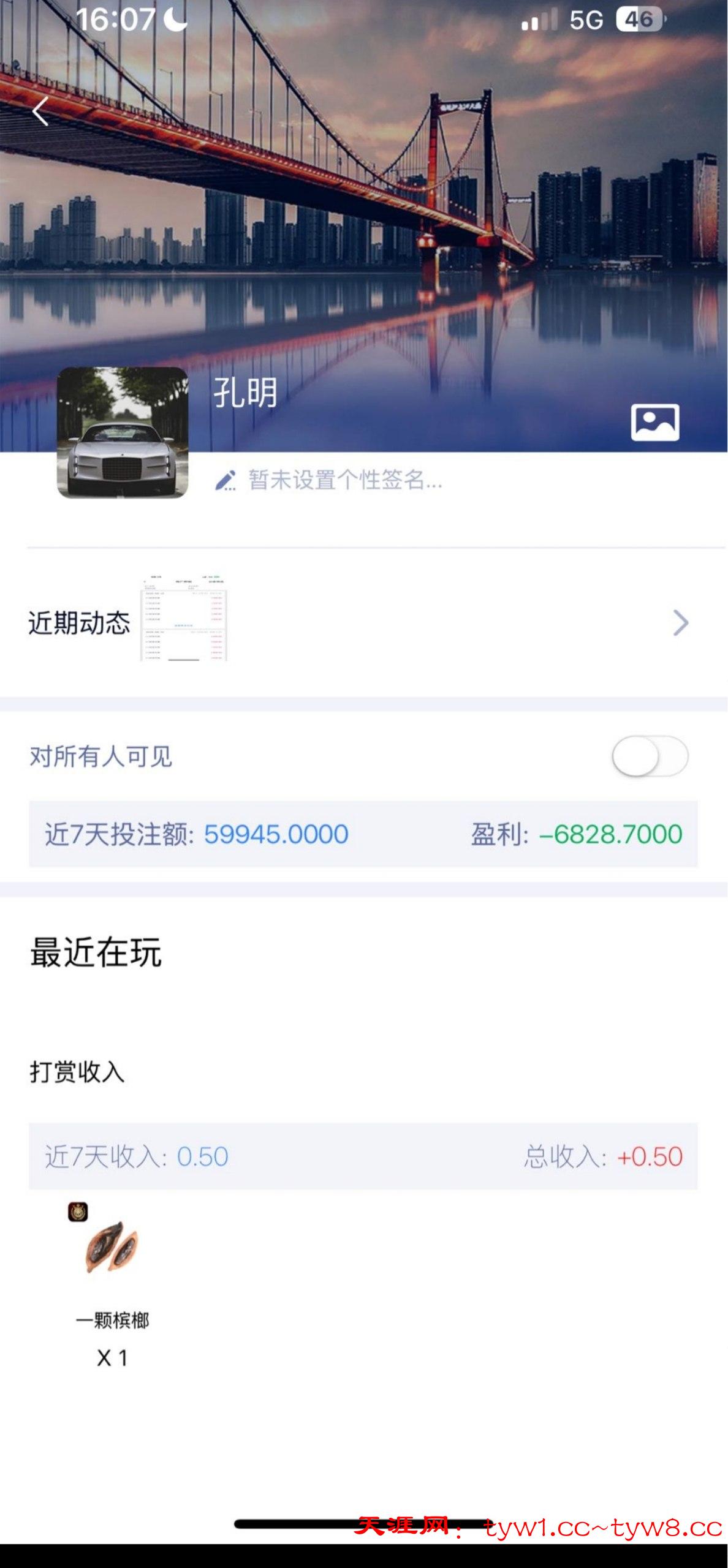This screenshot has height=1568, width=728.
Task: Open the recent activity screenshot thumbnail
Action: click(x=184, y=619)
